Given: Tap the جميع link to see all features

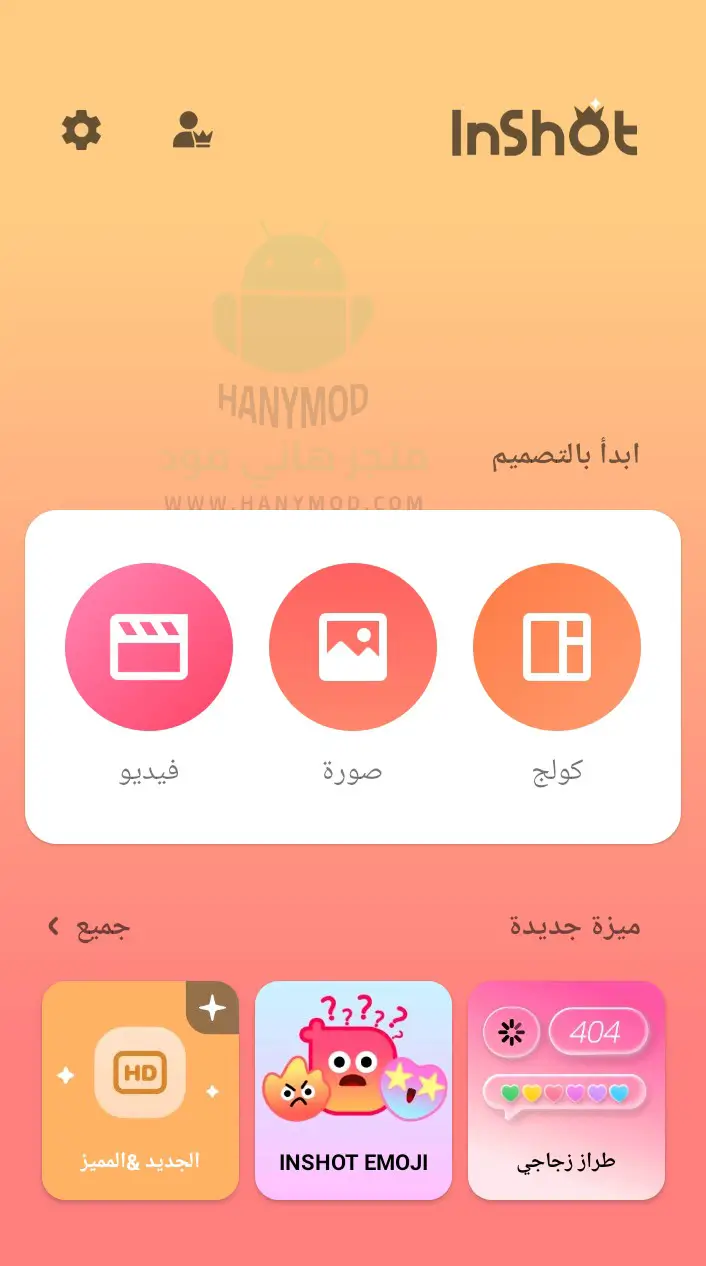Looking at the screenshot, I should pyautogui.click(x=89, y=927).
